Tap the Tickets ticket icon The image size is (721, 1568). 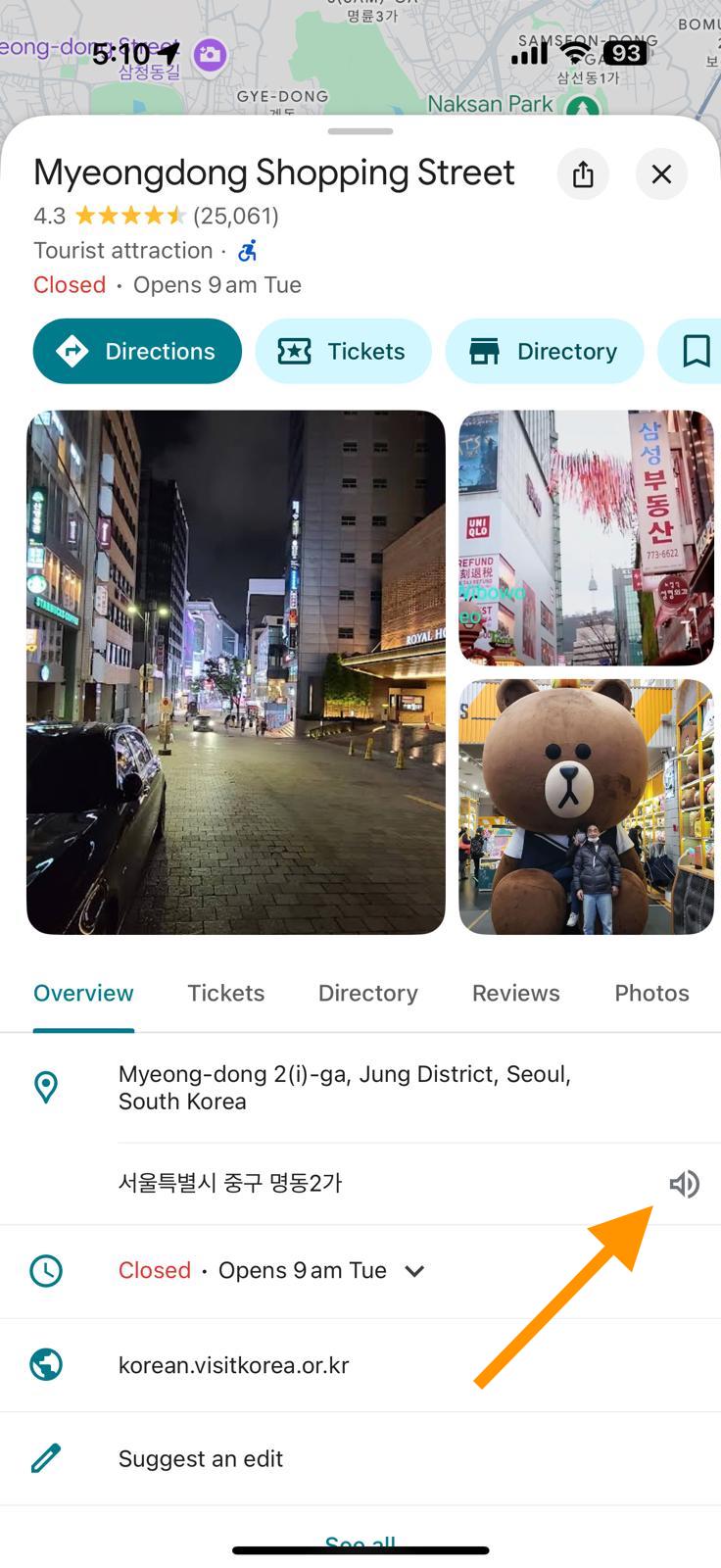click(x=294, y=351)
